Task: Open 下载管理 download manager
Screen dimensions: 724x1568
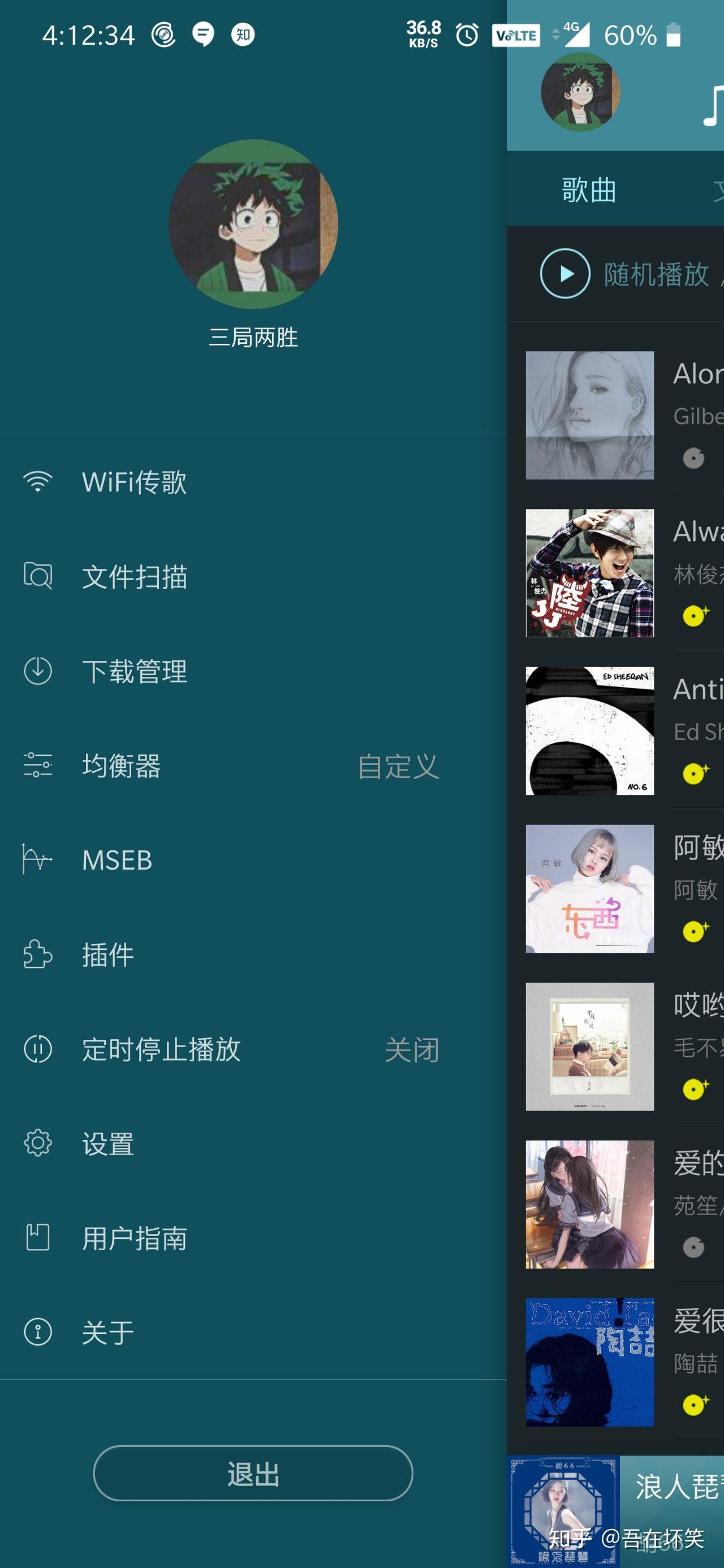Action: coord(253,671)
